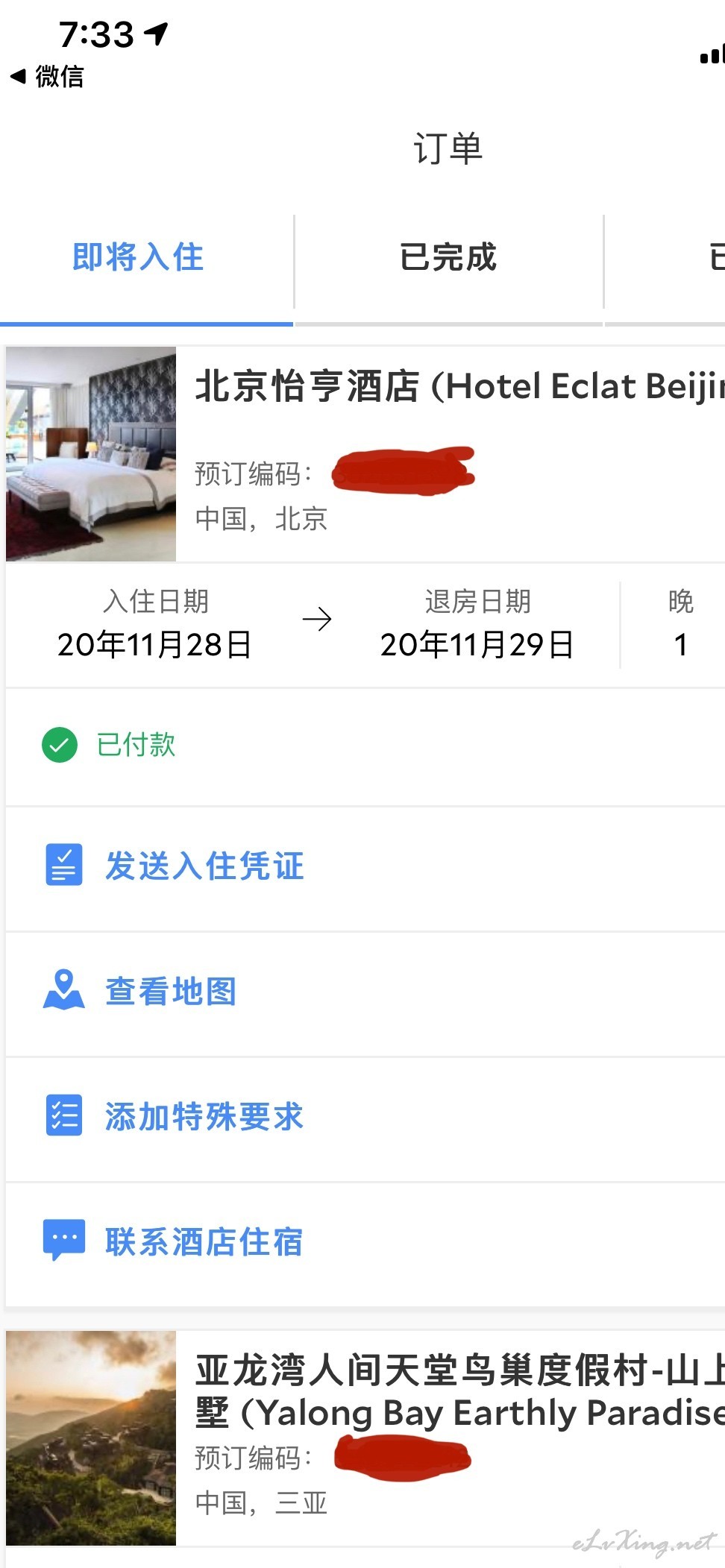Return to WeChat via the back link
The width and height of the screenshot is (725, 1568).
pos(48,76)
